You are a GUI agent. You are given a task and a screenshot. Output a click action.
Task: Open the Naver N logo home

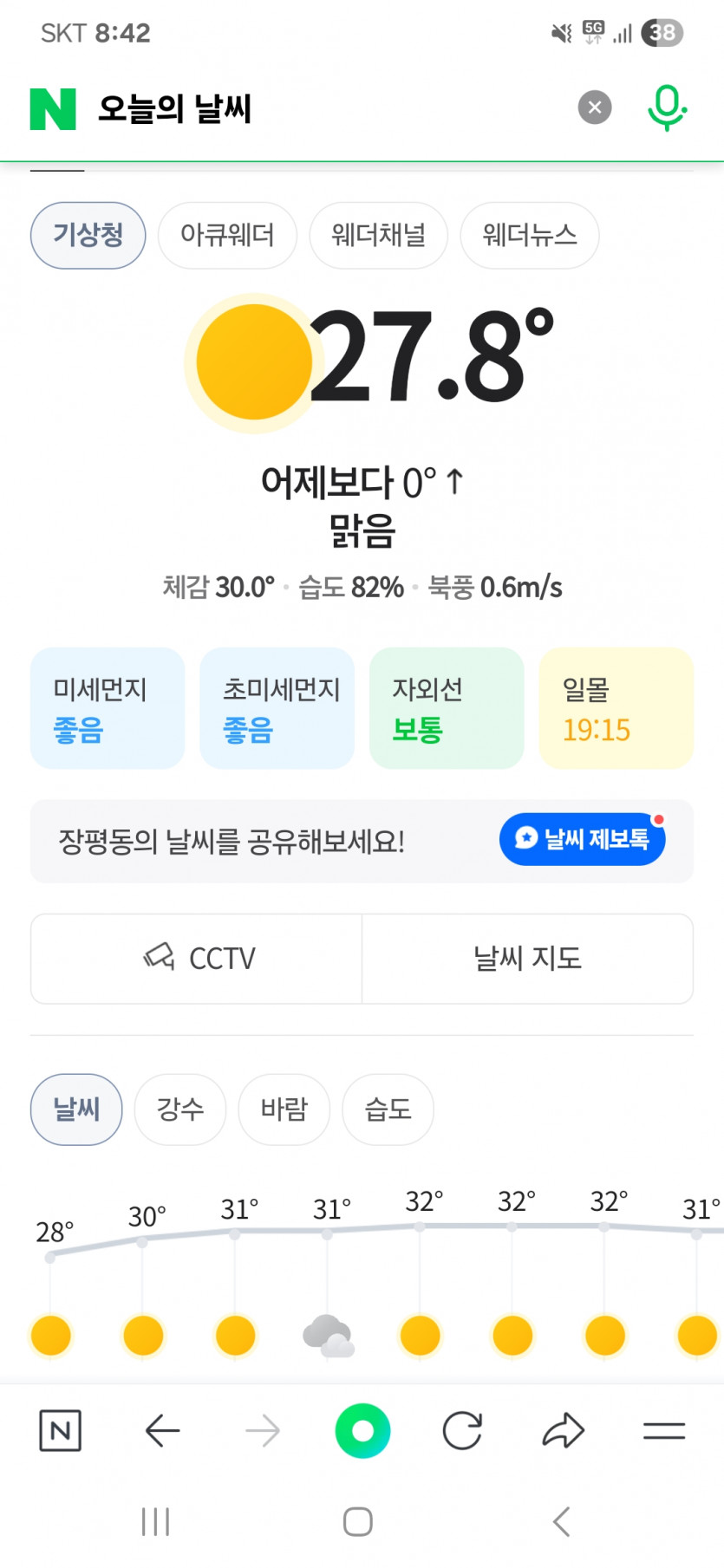[x=53, y=109]
